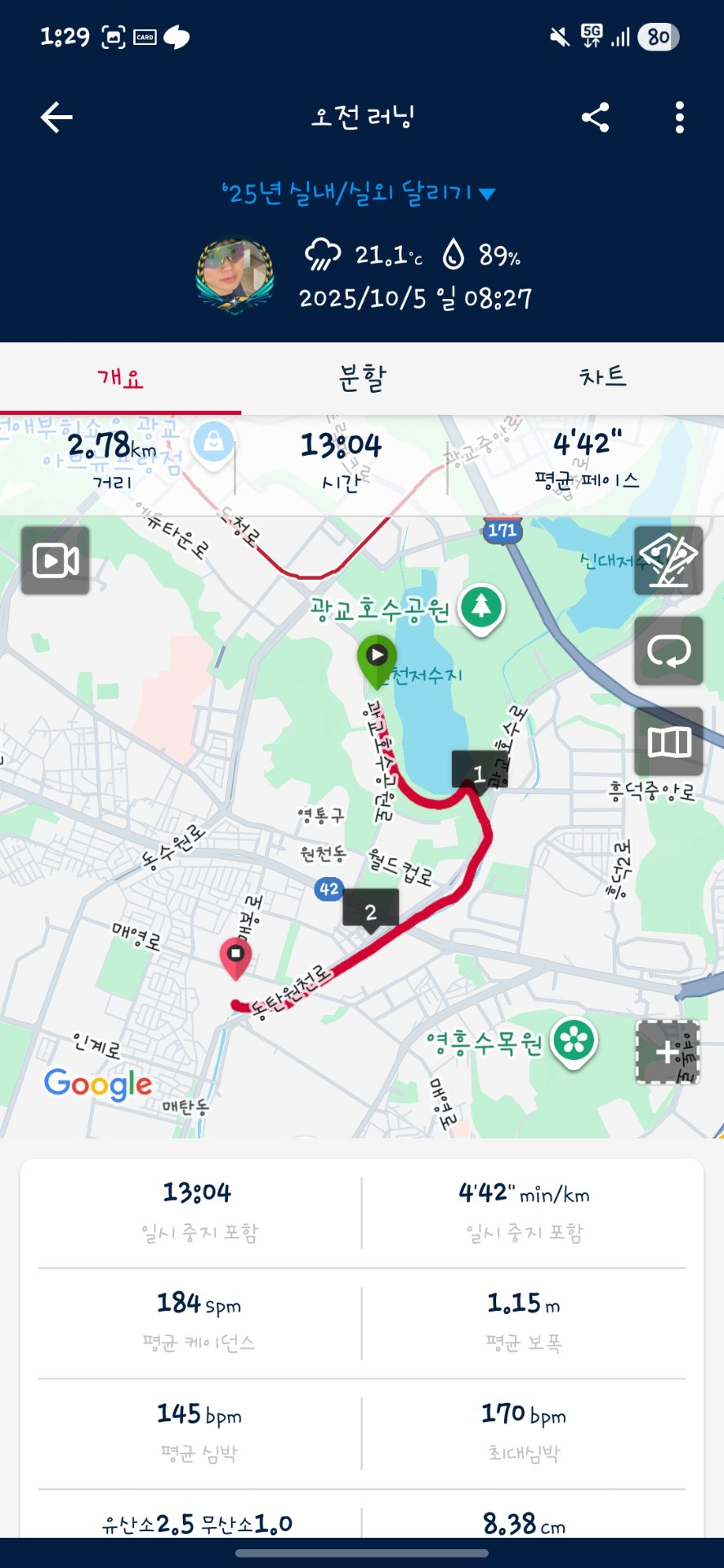
Task: Open the map layers style button
Action: [x=668, y=560]
